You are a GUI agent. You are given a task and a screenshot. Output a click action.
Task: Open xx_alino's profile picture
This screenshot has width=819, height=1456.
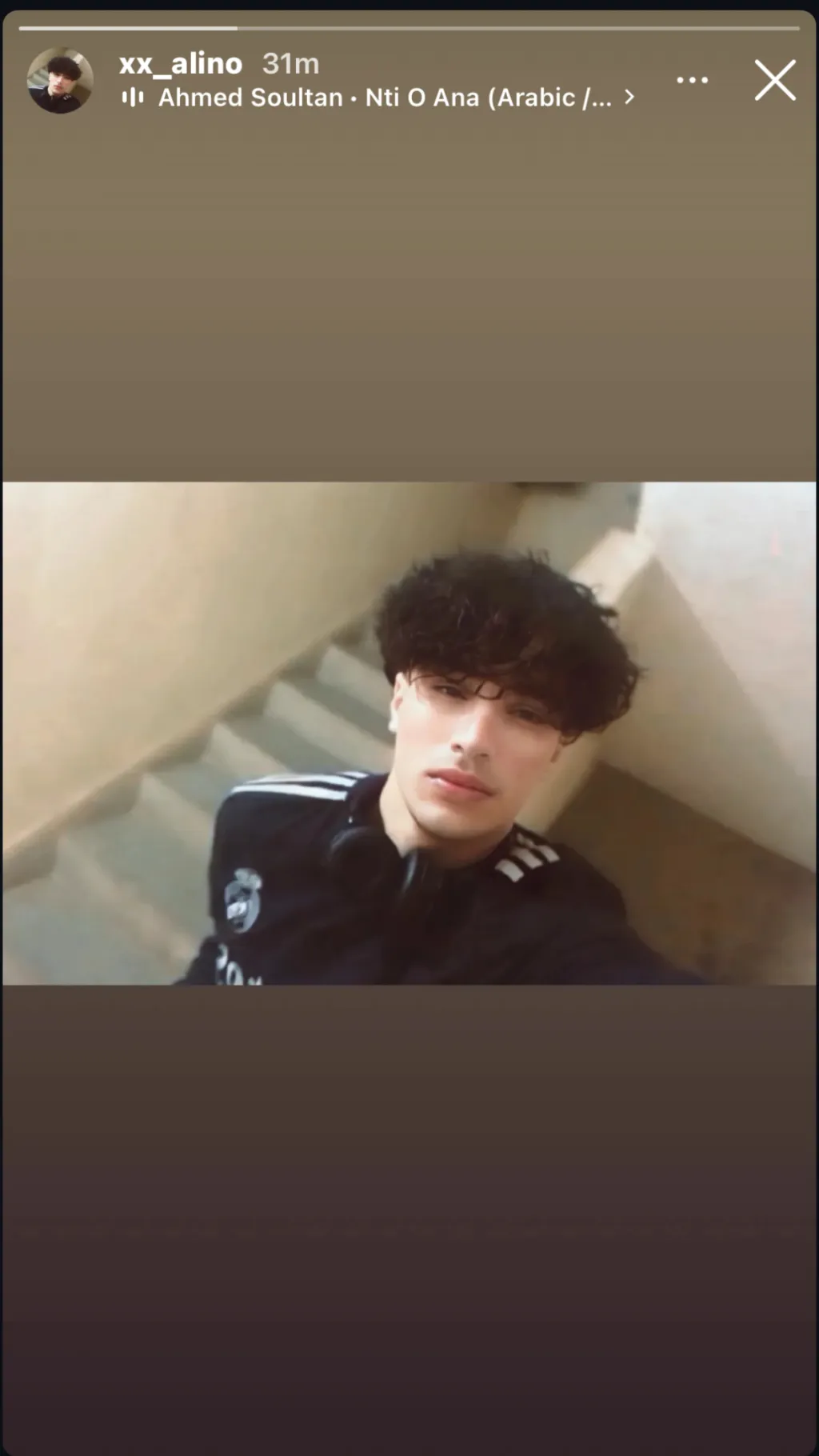(60, 80)
